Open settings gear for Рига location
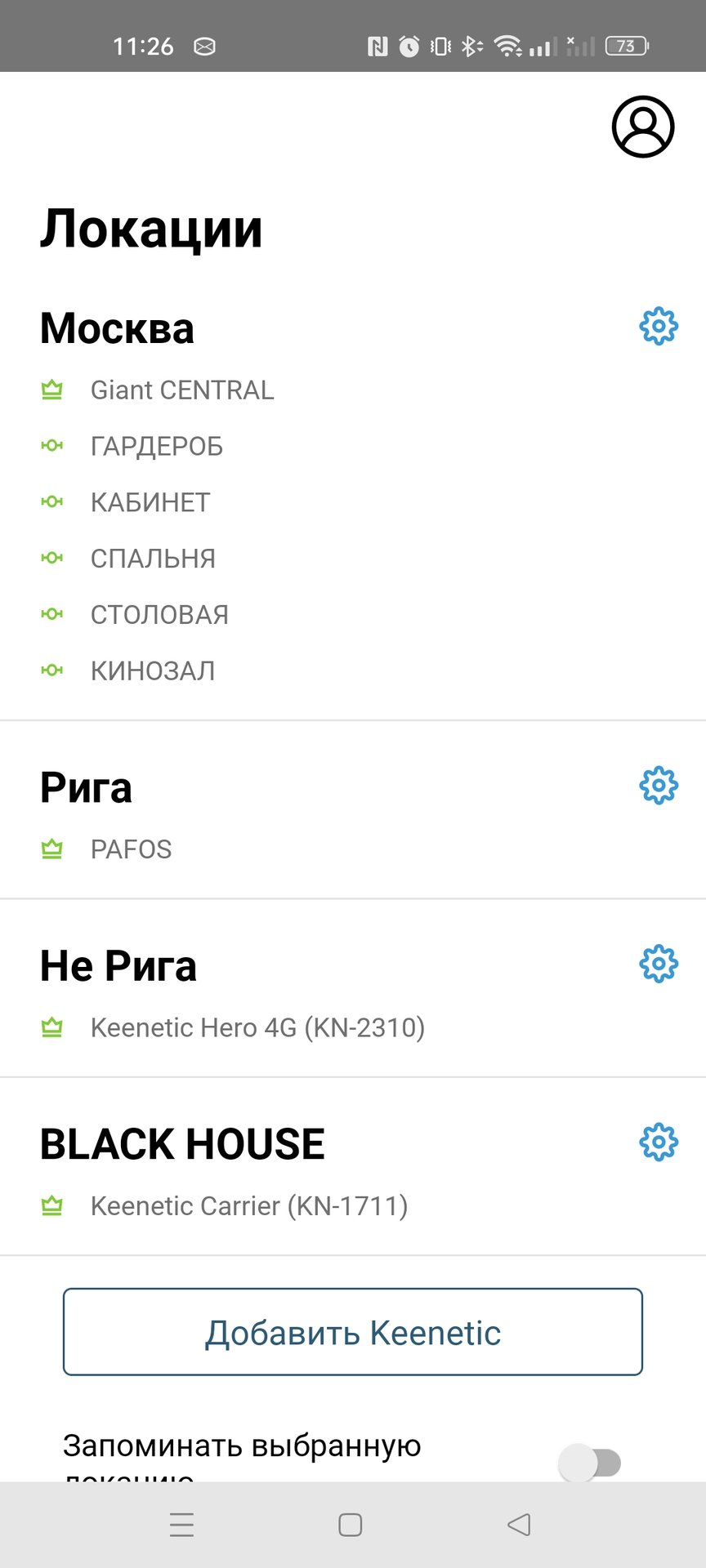Image resolution: width=706 pixels, height=1568 pixels. point(658,786)
